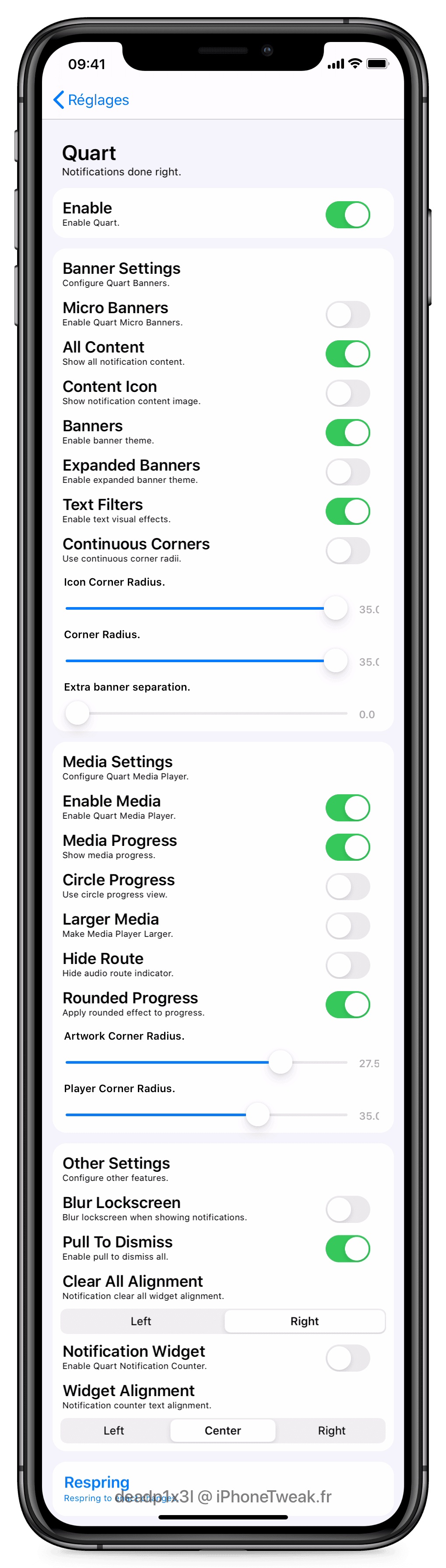Screen dimensions: 446x1568
Task: Enable Expanded Banners
Action: pos(347,472)
